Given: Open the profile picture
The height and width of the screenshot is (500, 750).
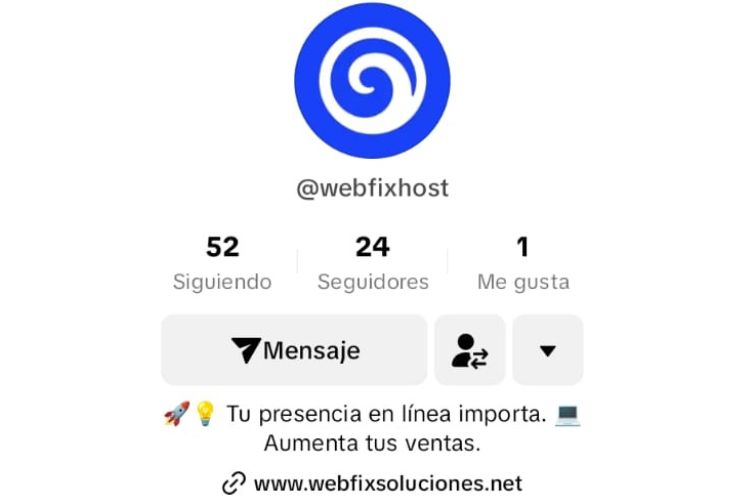Looking at the screenshot, I should [373, 81].
